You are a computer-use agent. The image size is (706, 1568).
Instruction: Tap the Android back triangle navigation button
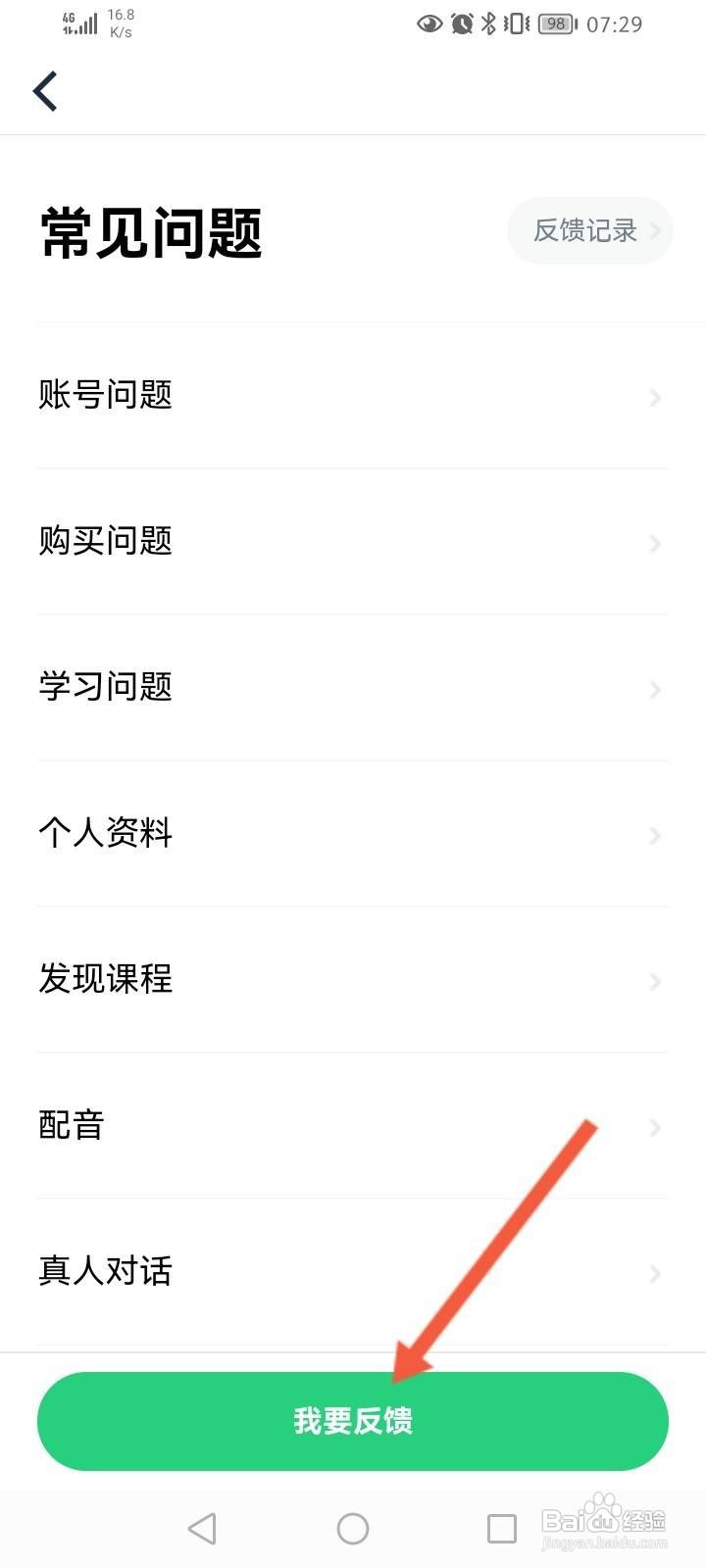(x=202, y=1527)
